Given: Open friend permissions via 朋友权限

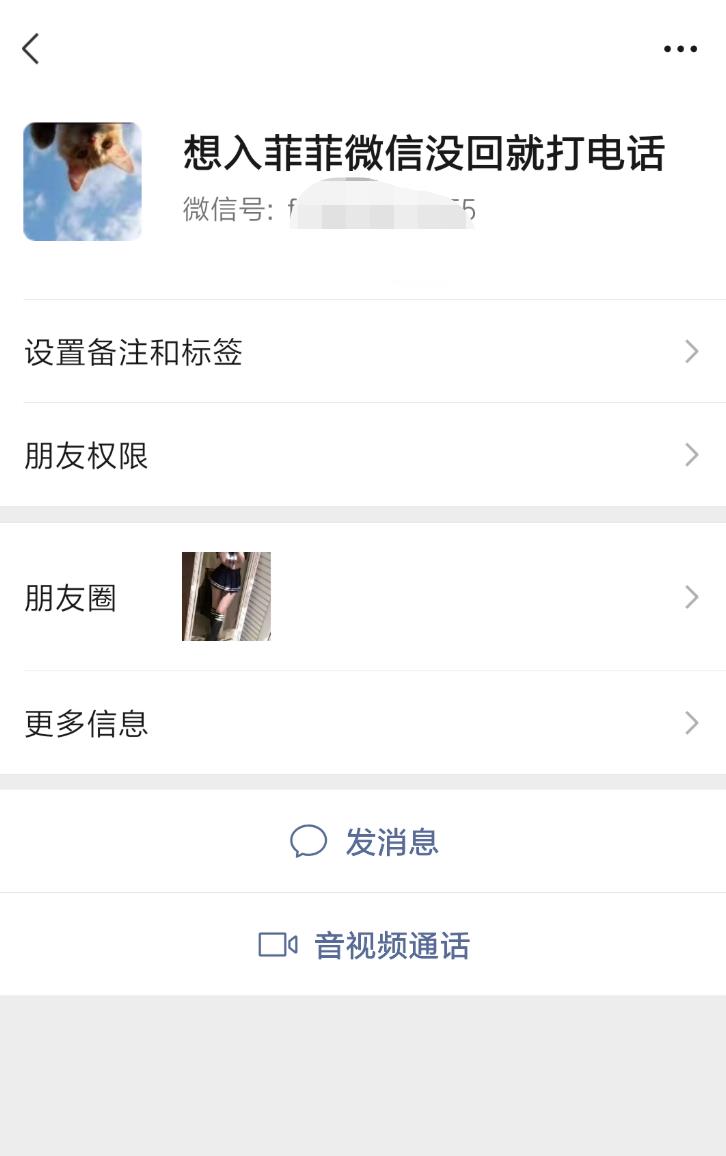Looking at the screenshot, I should (86, 456).
